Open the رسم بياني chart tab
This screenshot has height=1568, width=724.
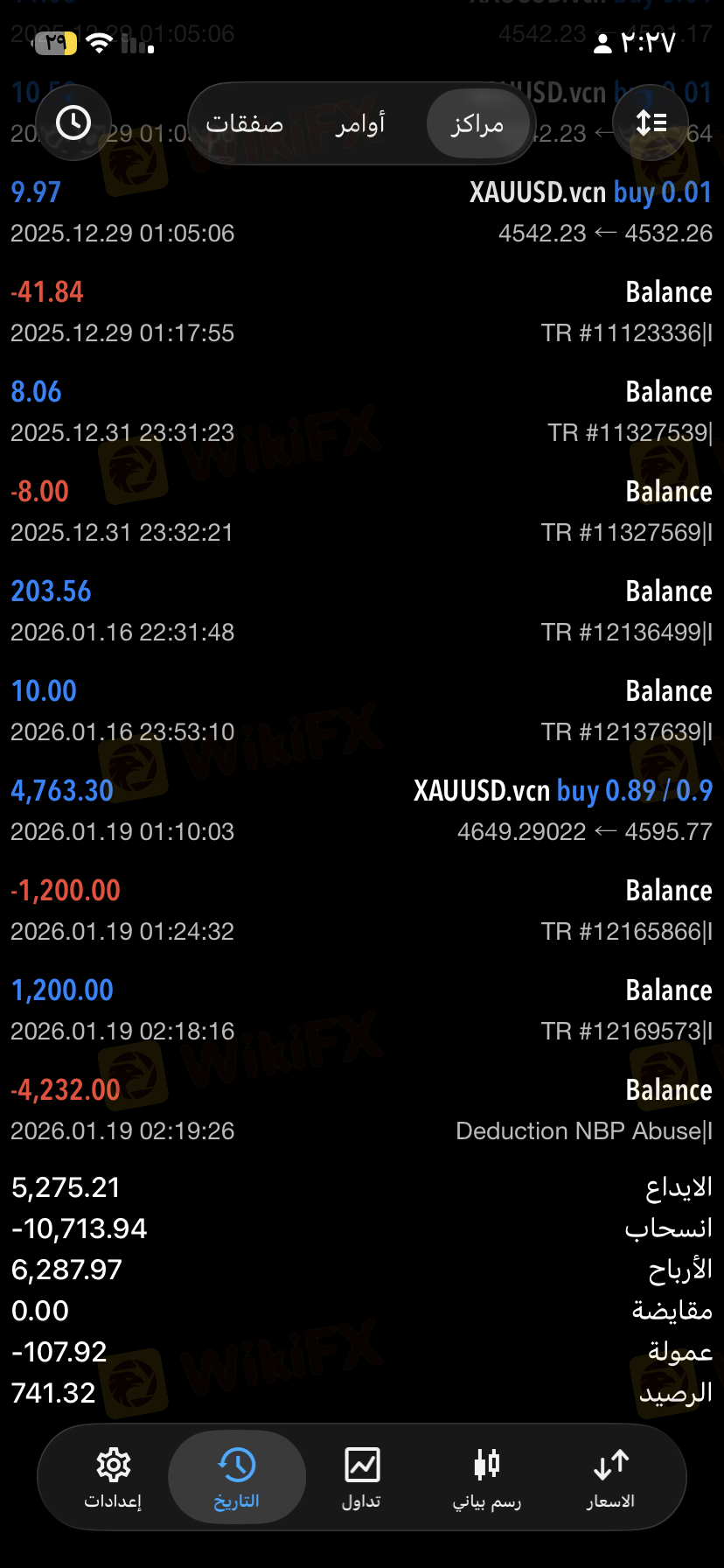click(486, 1477)
